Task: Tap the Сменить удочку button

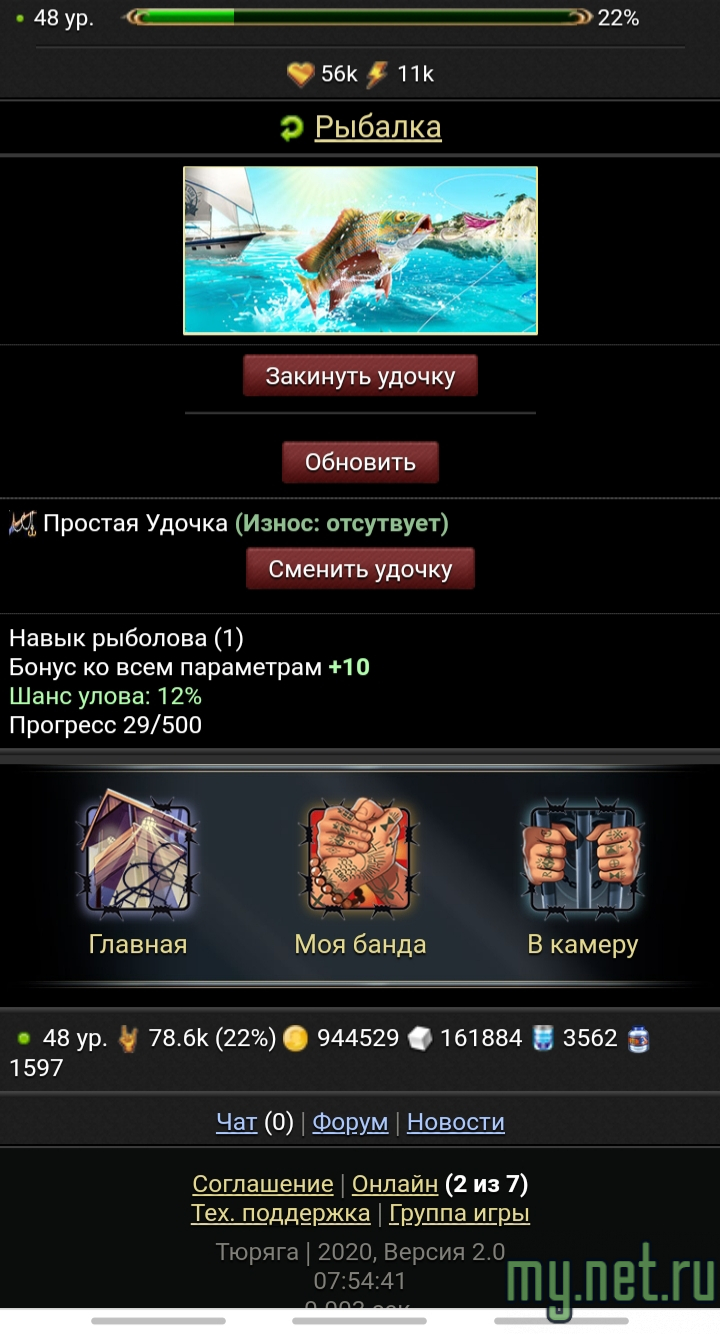Action: click(360, 569)
